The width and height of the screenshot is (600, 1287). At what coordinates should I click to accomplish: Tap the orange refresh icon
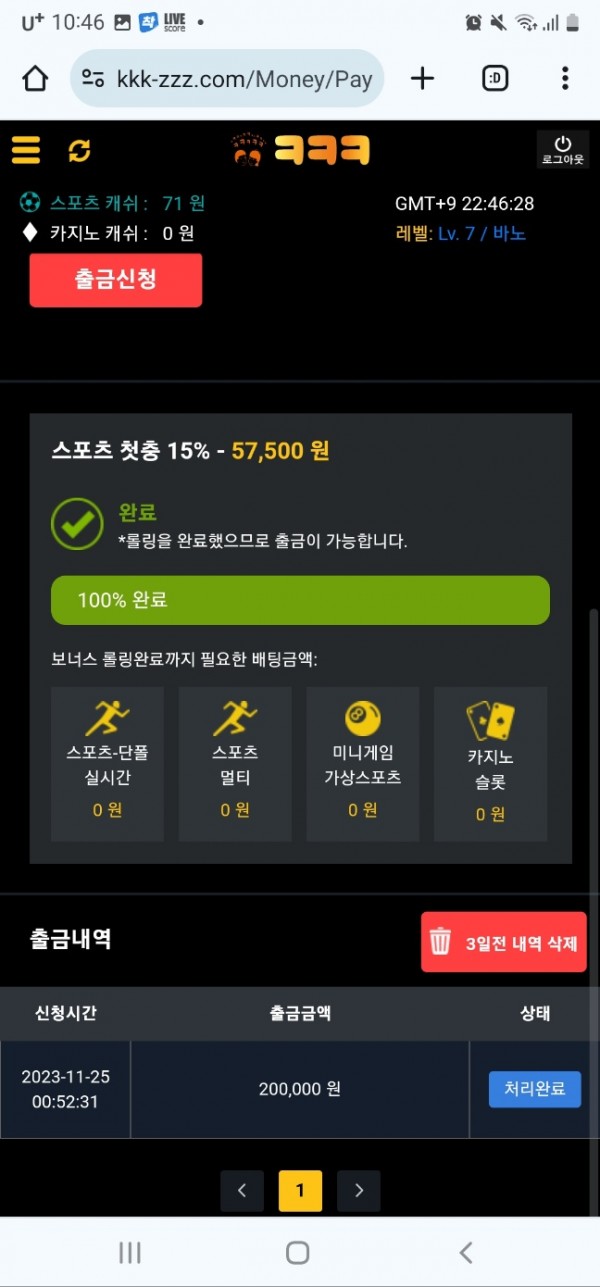(x=79, y=150)
